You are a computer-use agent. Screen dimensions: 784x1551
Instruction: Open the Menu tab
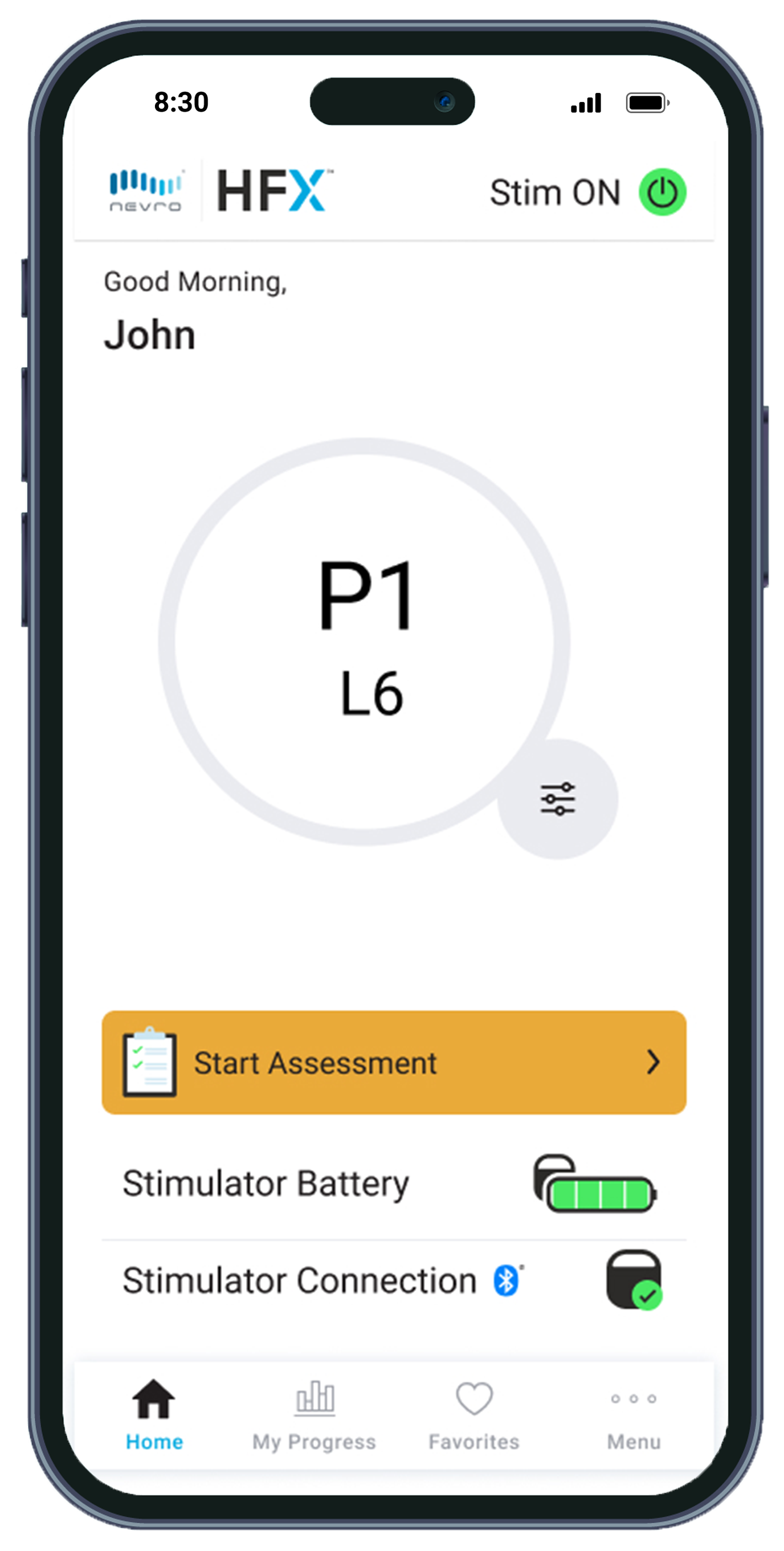(634, 1415)
